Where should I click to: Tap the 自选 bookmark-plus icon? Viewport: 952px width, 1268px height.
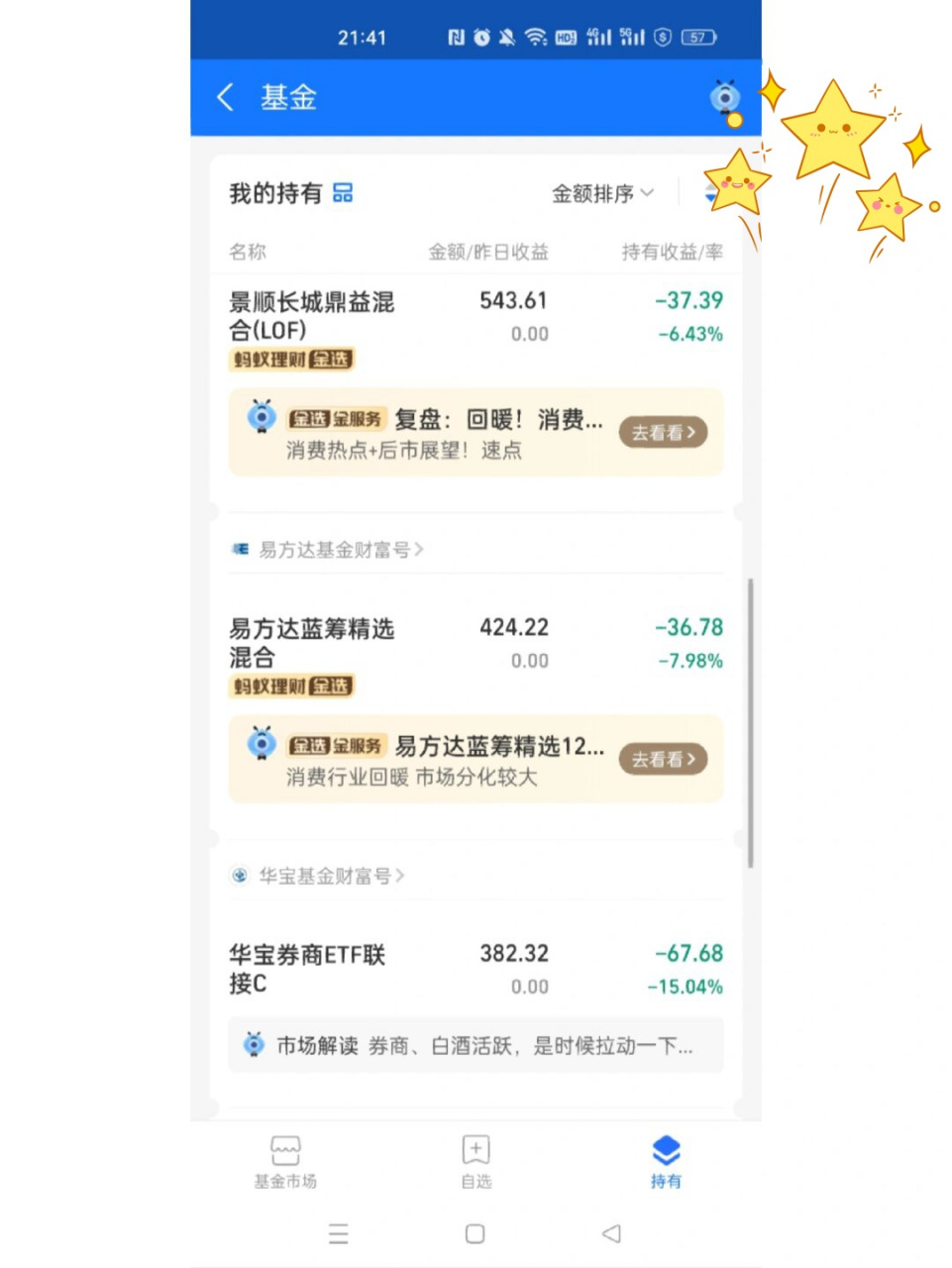point(475,1147)
